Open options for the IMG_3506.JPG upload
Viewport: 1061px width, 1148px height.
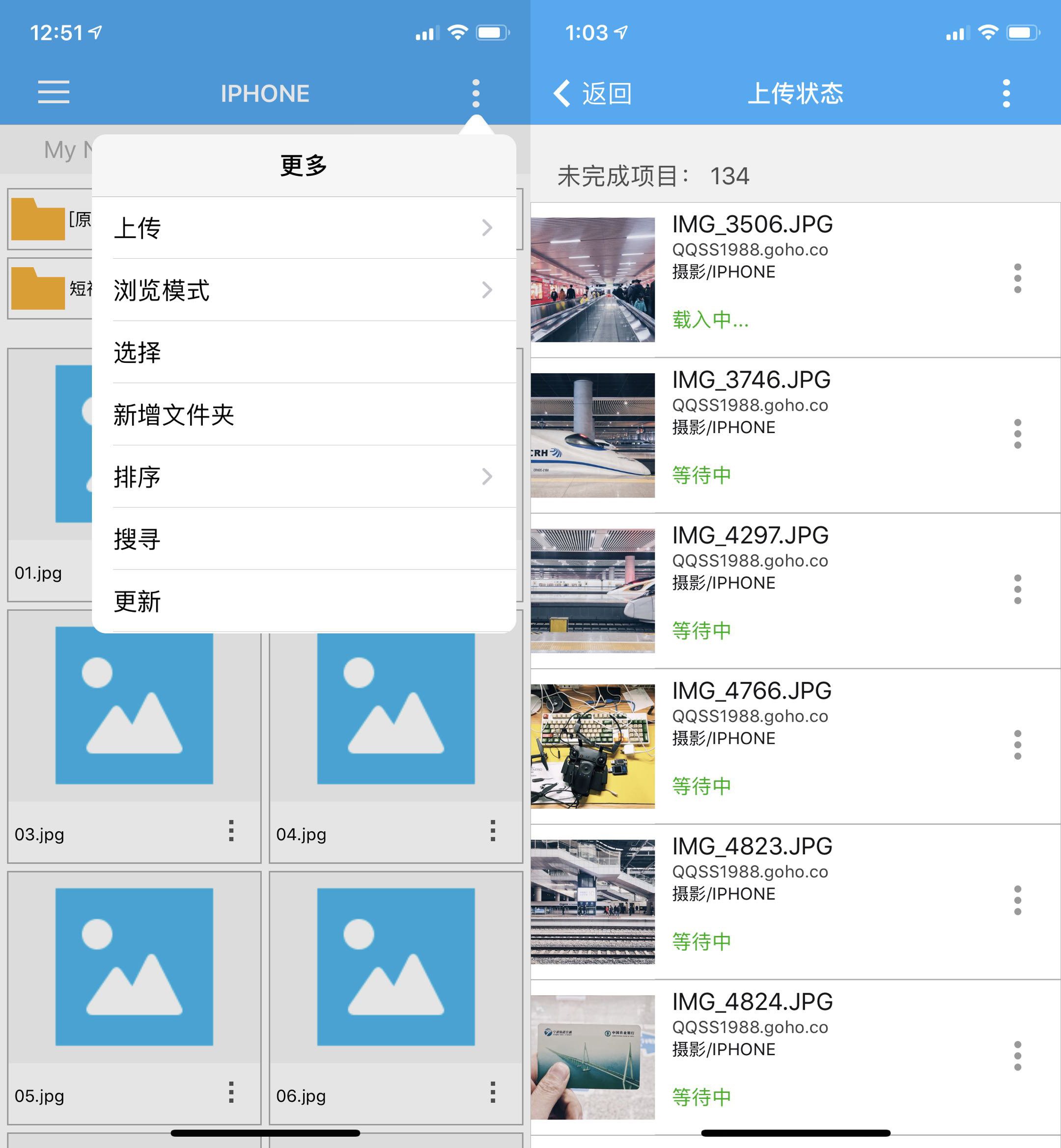pyautogui.click(x=1016, y=278)
